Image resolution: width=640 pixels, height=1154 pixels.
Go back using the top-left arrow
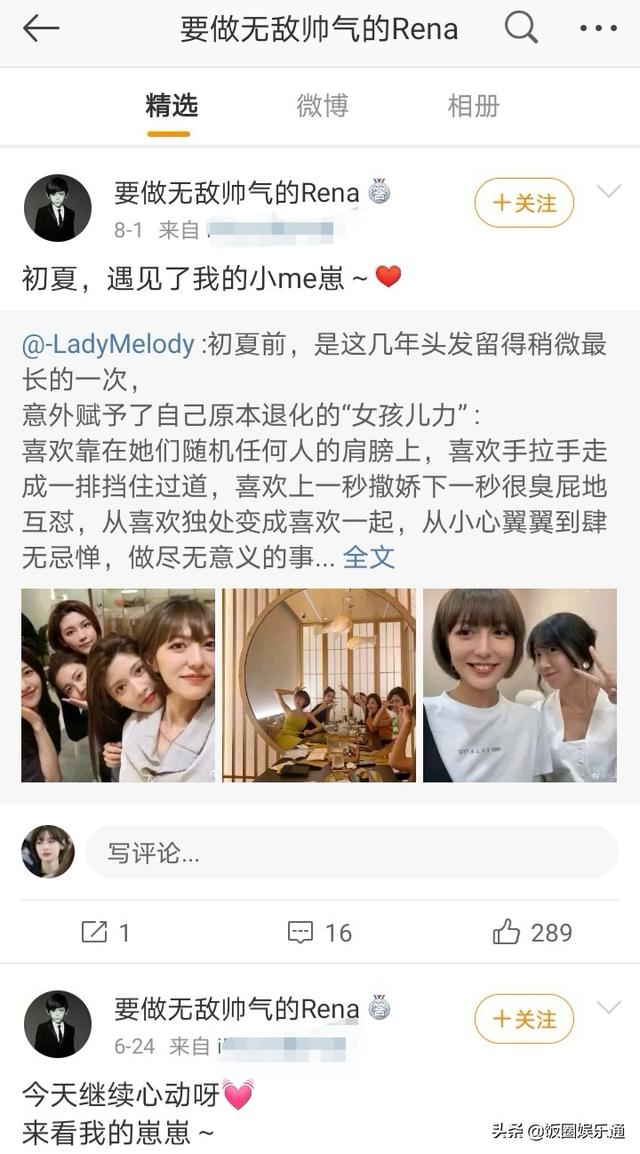pos(40,29)
